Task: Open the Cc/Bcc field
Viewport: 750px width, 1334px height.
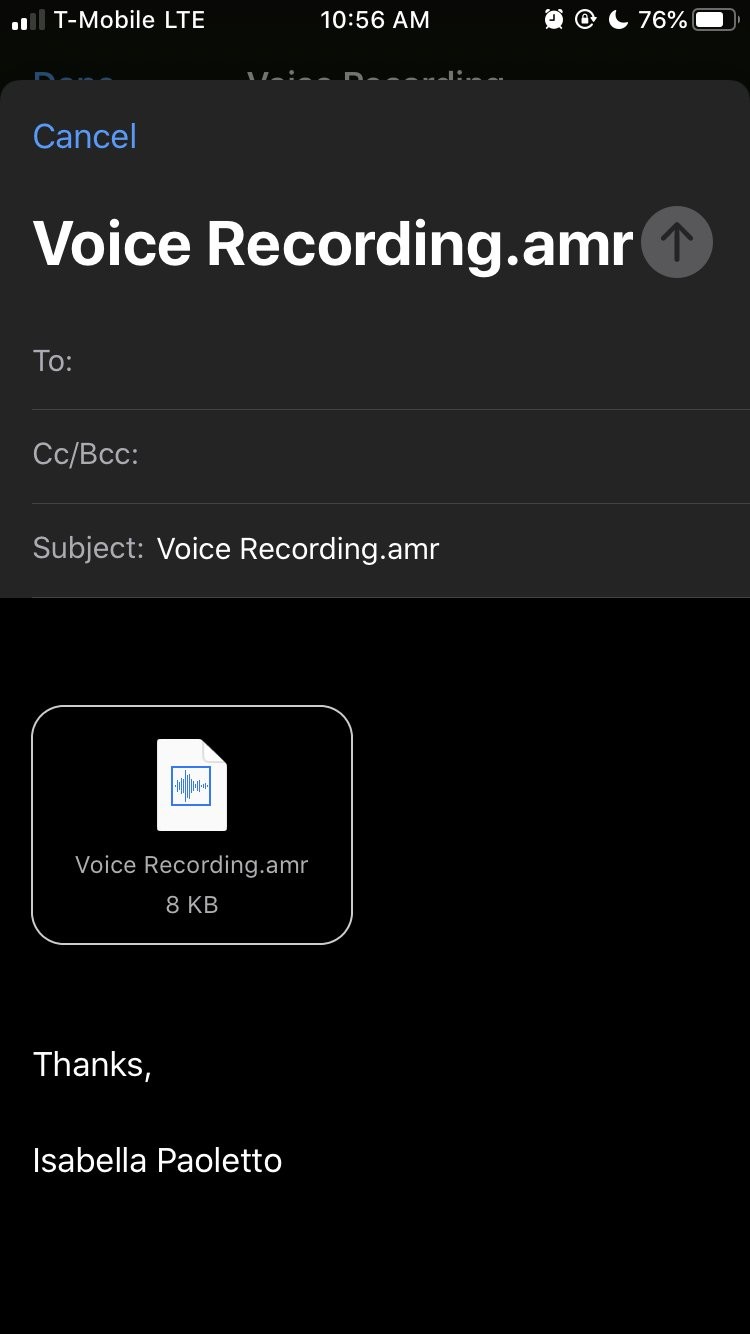Action: tap(300, 454)
